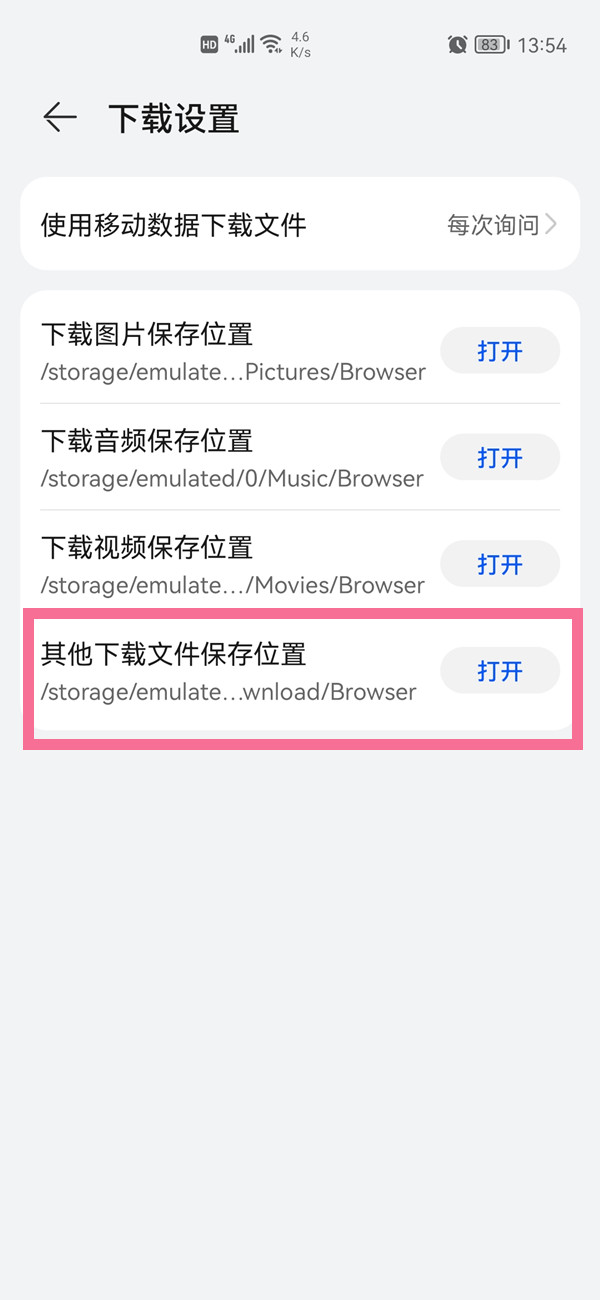The height and width of the screenshot is (1300, 600).
Task: Open 使用移动数据下载文件 setting
Action: point(300,225)
